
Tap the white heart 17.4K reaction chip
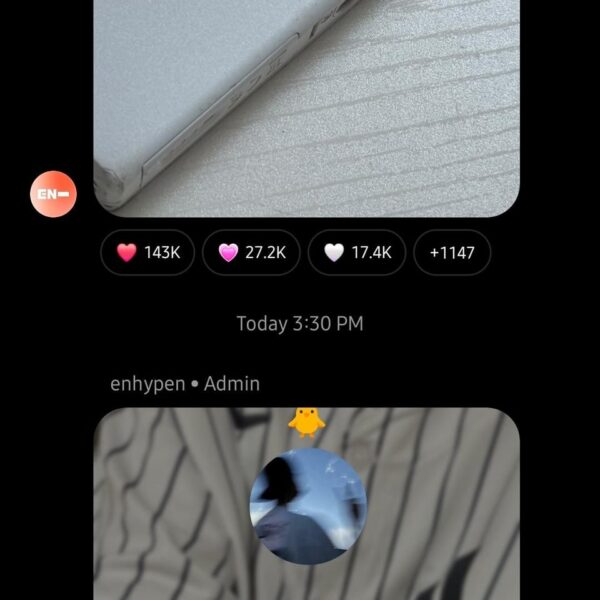[x=356, y=252]
